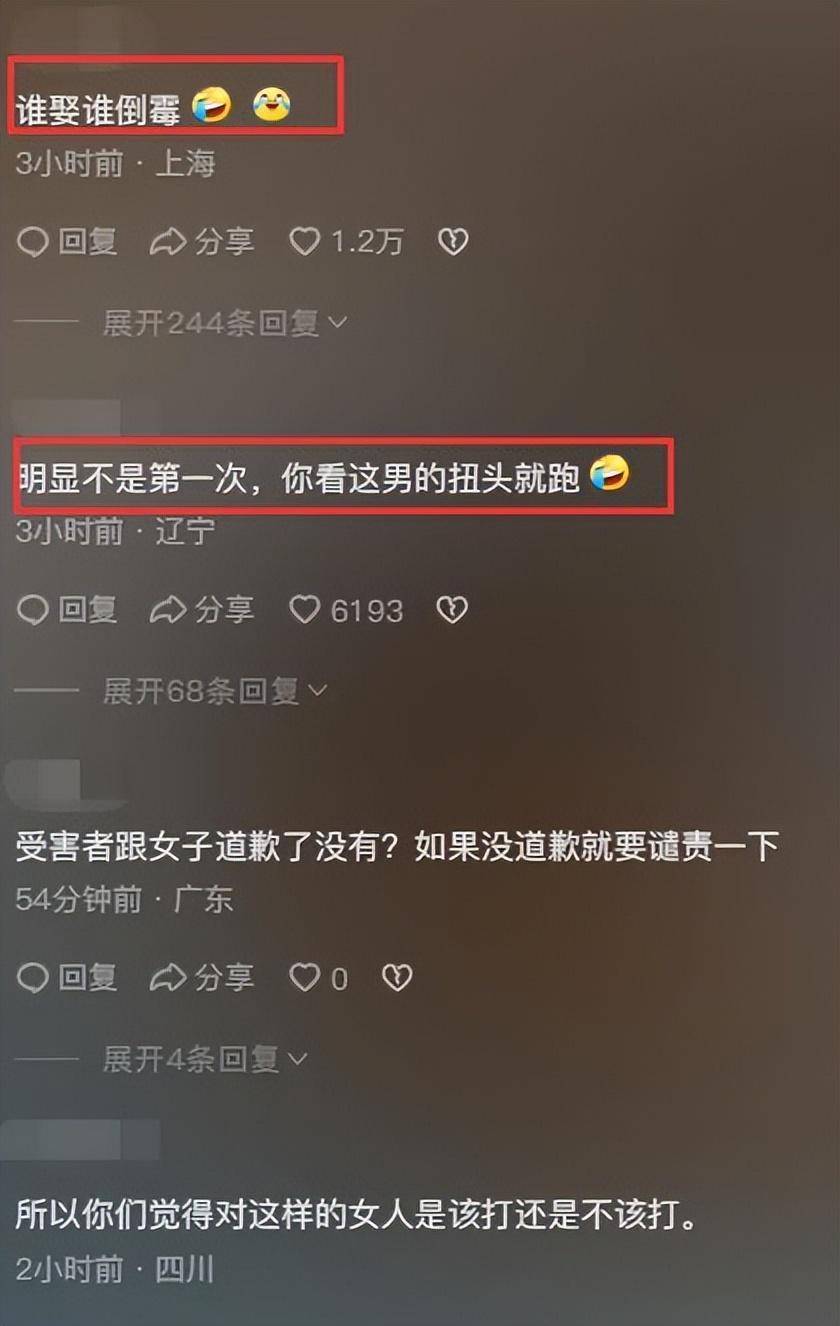Viewport: 840px width, 1326px height.
Task: Expand the 4 replies
Action: [x=204, y=1058]
